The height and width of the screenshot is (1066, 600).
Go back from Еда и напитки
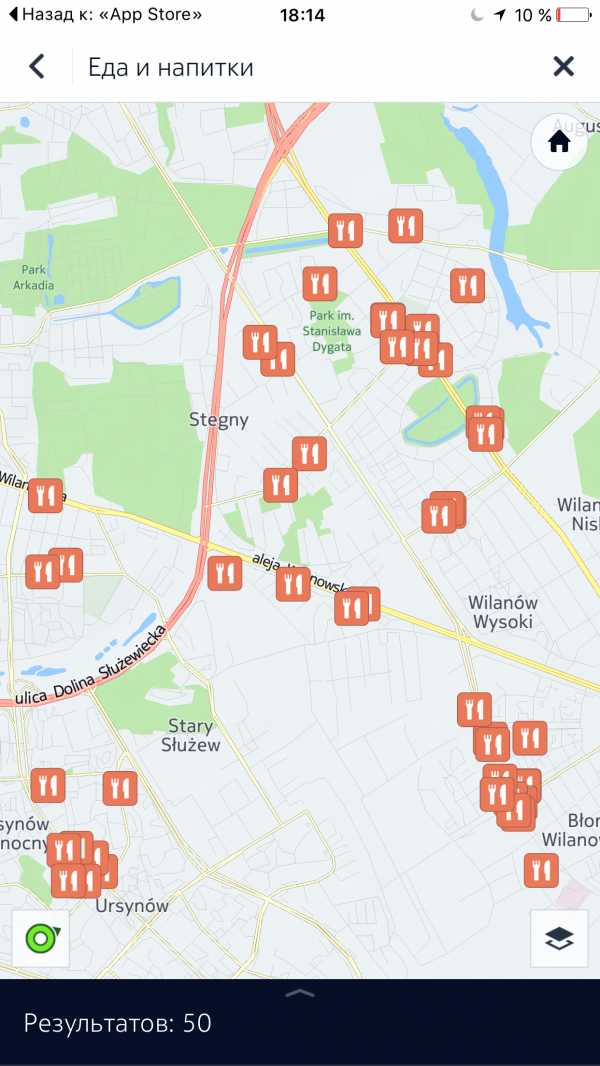(37, 67)
